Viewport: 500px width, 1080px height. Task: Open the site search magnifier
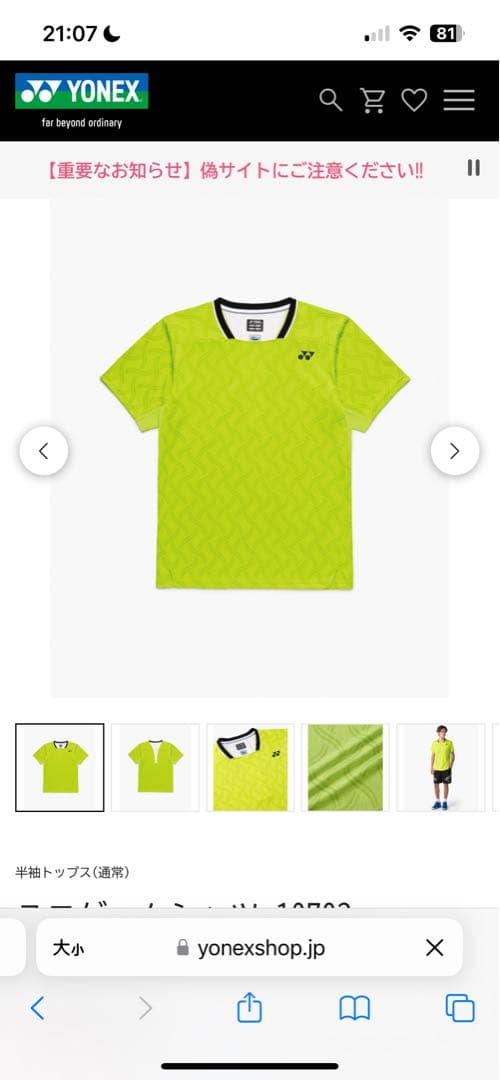click(x=331, y=101)
